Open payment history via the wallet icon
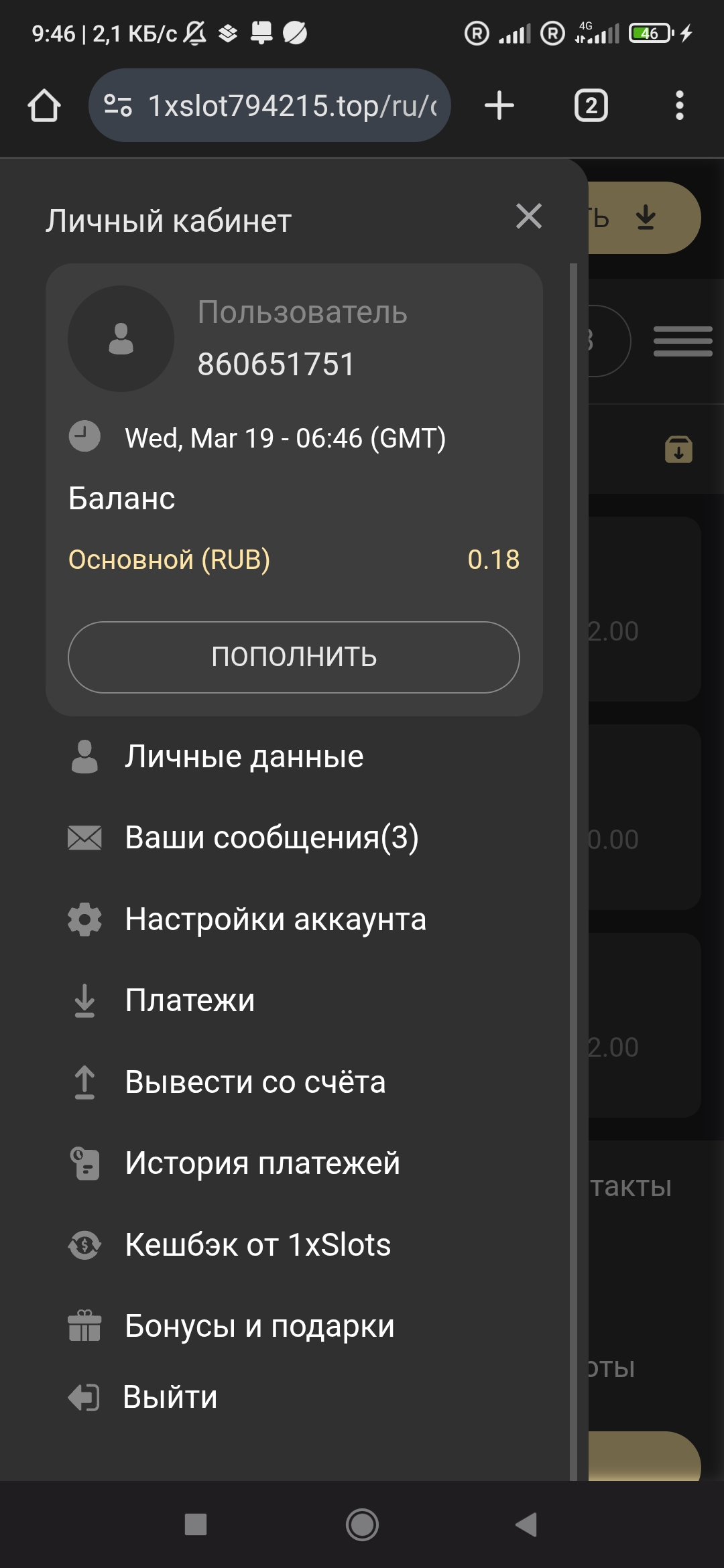724x1568 pixels. 83,1163
